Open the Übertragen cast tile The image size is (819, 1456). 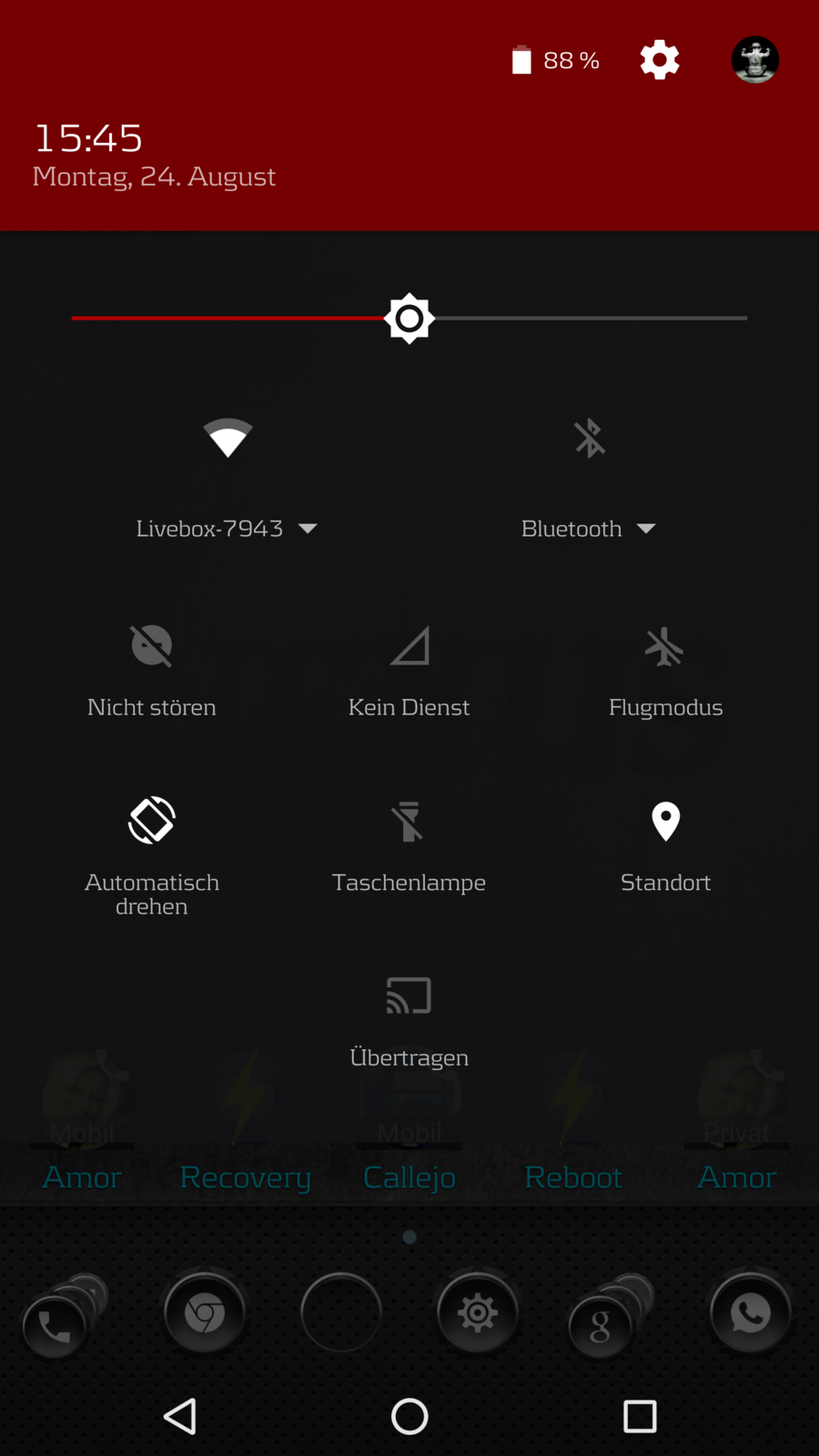409,996
